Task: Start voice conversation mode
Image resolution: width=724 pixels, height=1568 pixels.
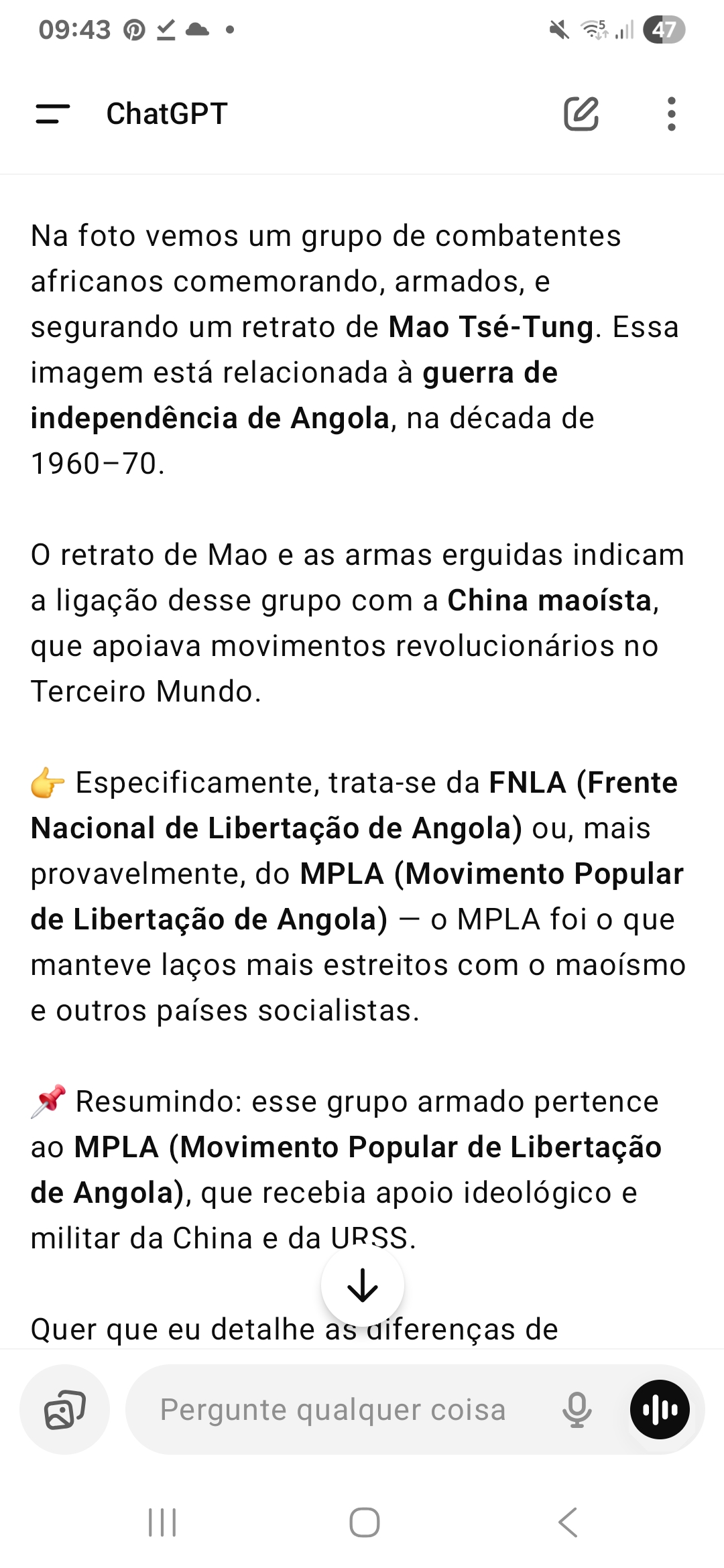Action: click(x=660, y=1410)
